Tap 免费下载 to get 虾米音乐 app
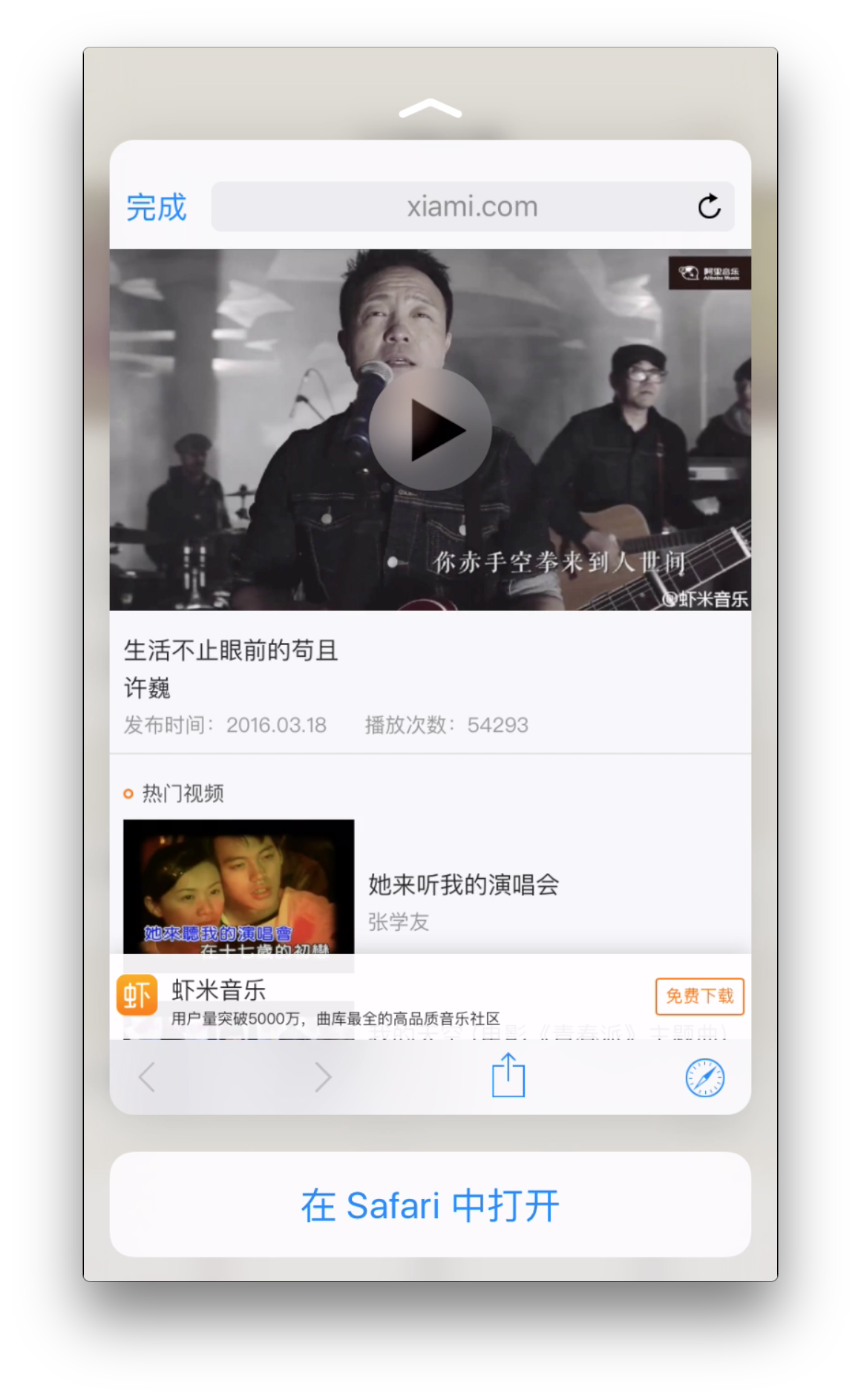 click(699, 996)
